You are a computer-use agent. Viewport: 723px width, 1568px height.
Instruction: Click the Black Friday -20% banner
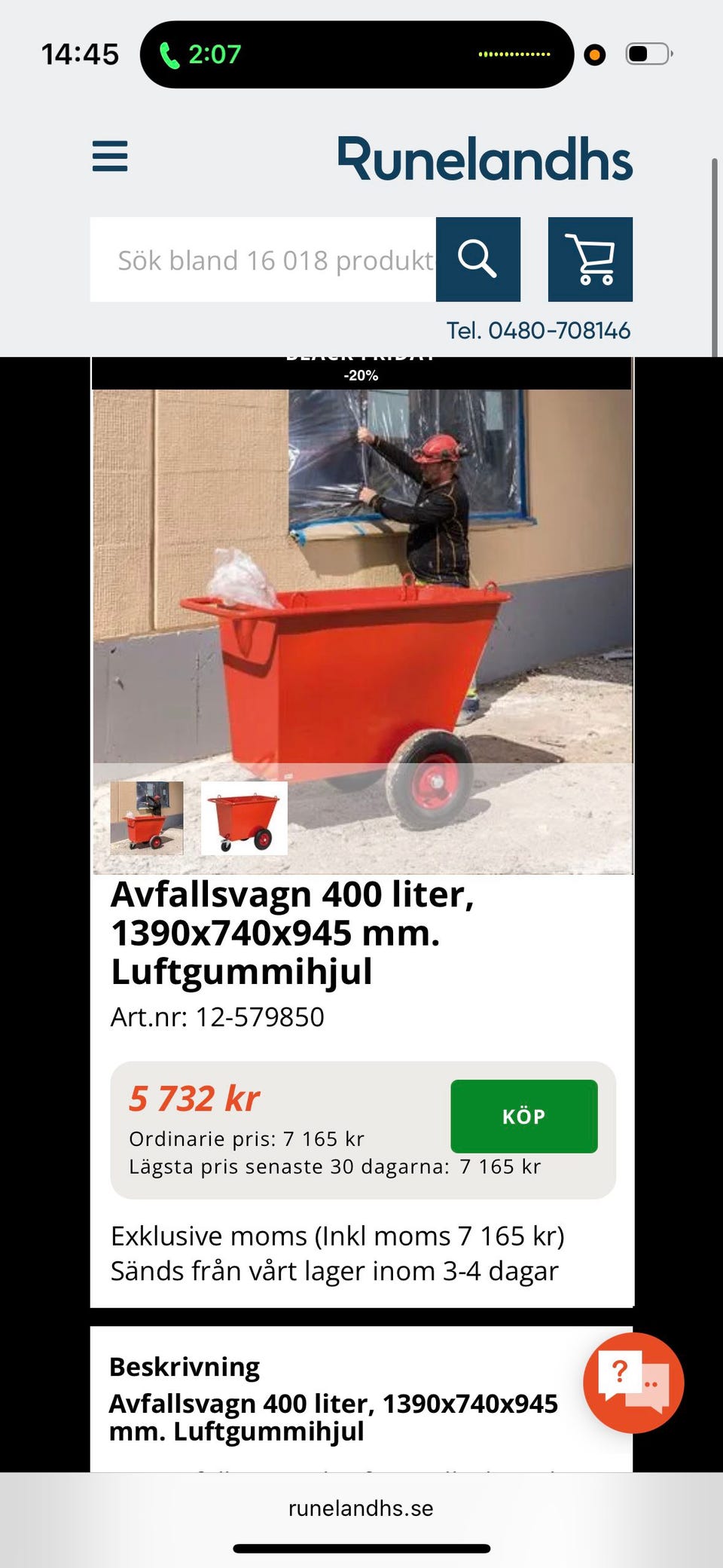tap(360, 369)
